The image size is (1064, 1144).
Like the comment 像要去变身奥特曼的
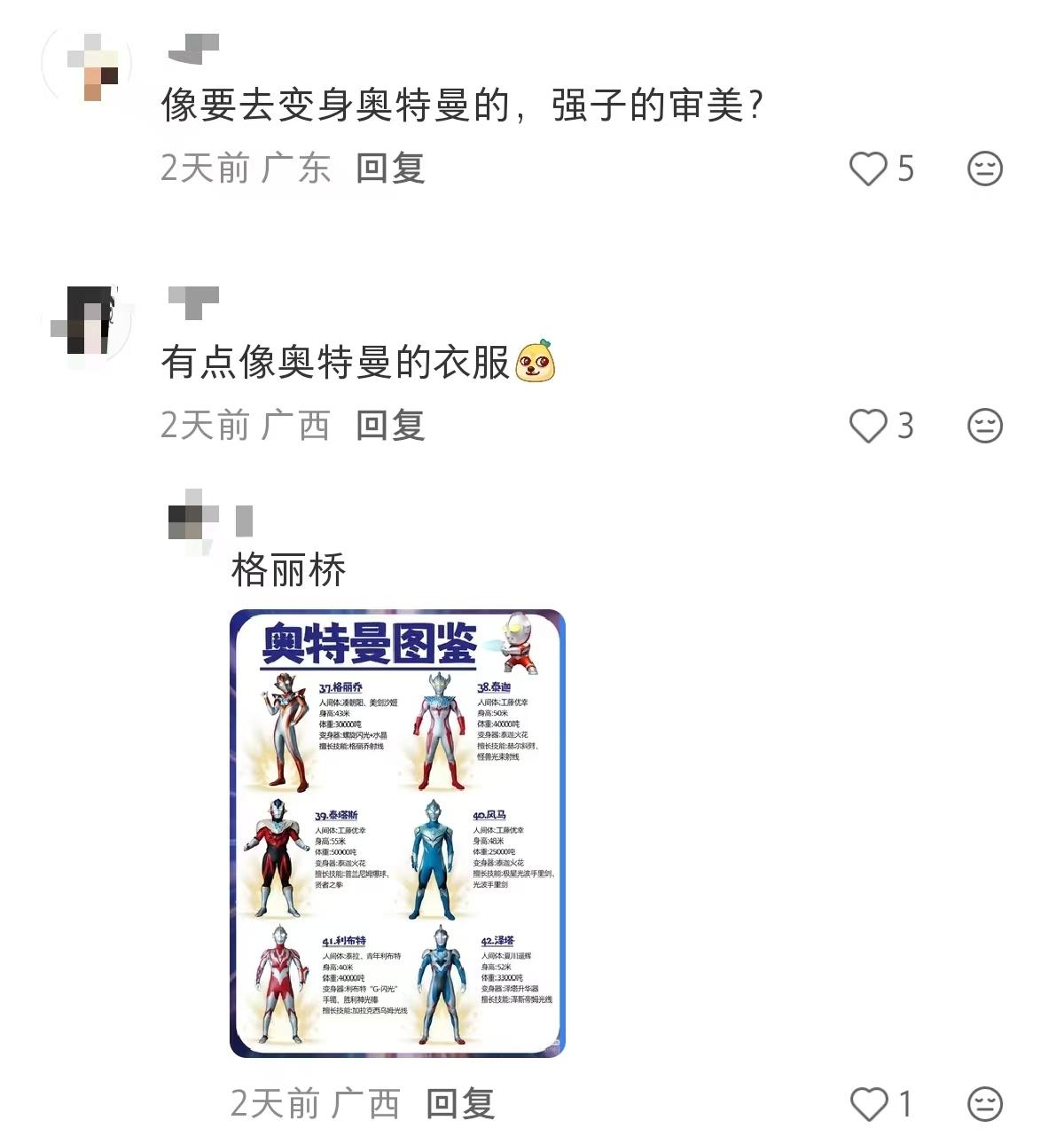click(869, 168)
